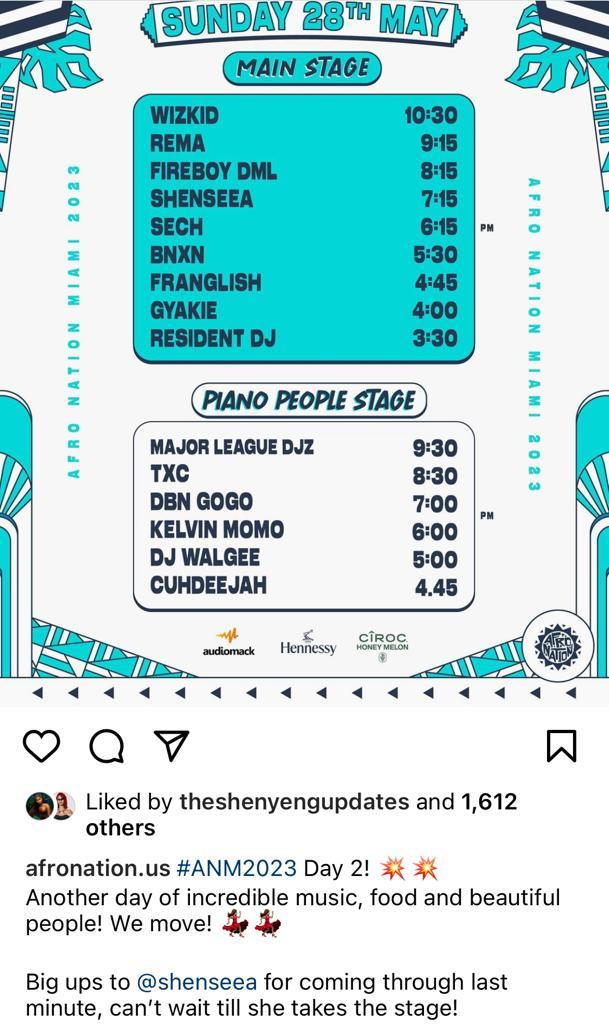Share the post via paper plane icon
Screen dimensions: 609x1024
pyautogui.click(x=172, y=745)
